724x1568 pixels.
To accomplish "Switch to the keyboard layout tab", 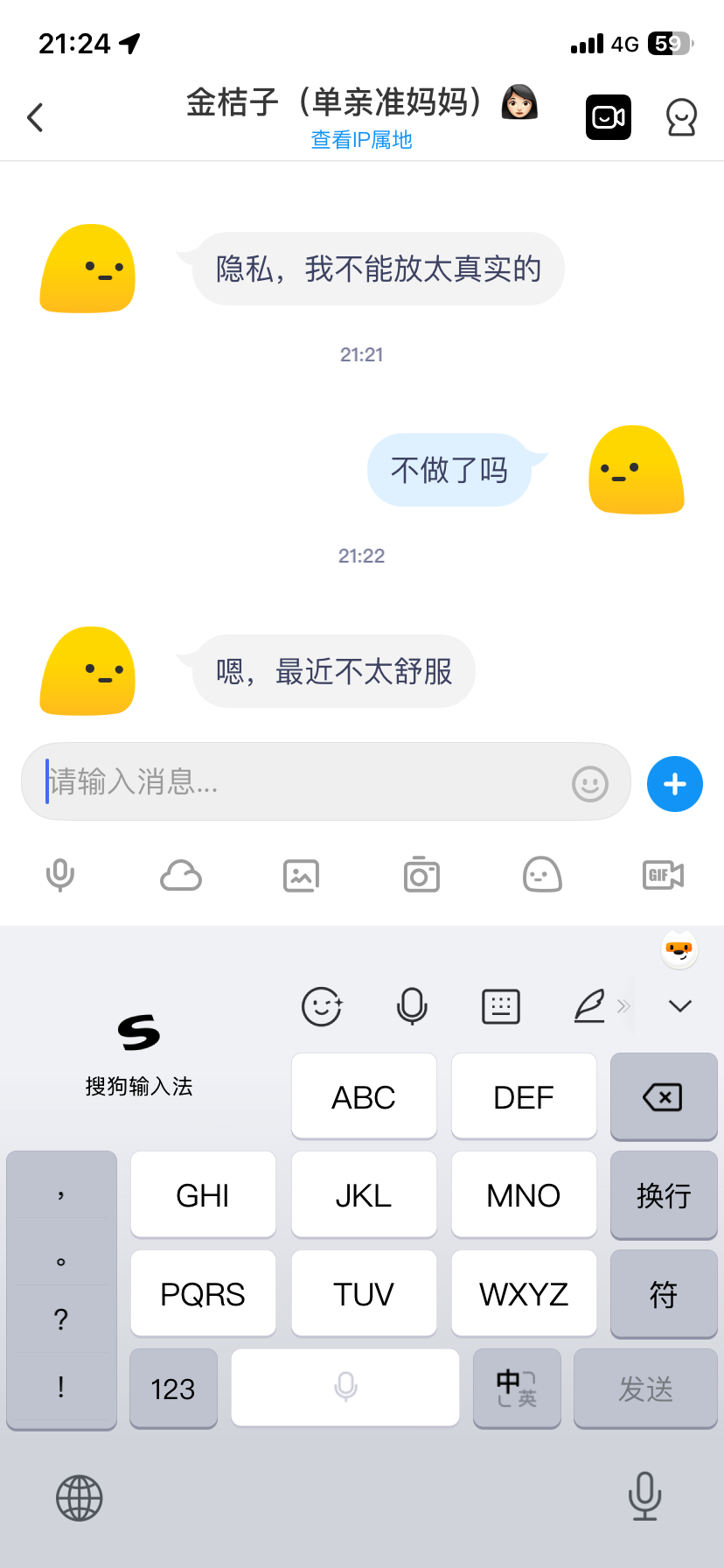I will click(x=500, y=1005).
